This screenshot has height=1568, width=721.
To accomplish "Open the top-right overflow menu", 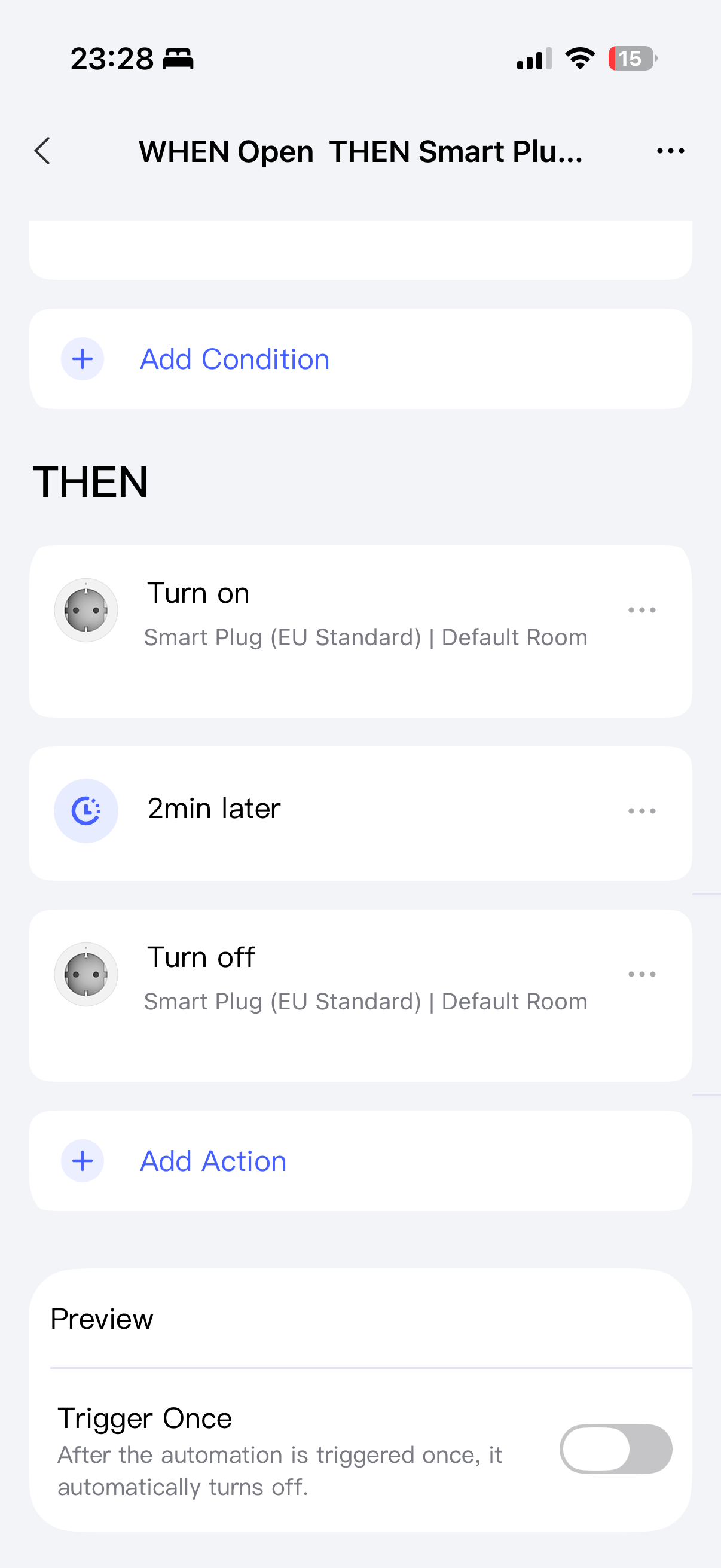I will click(x=670, y=151).
